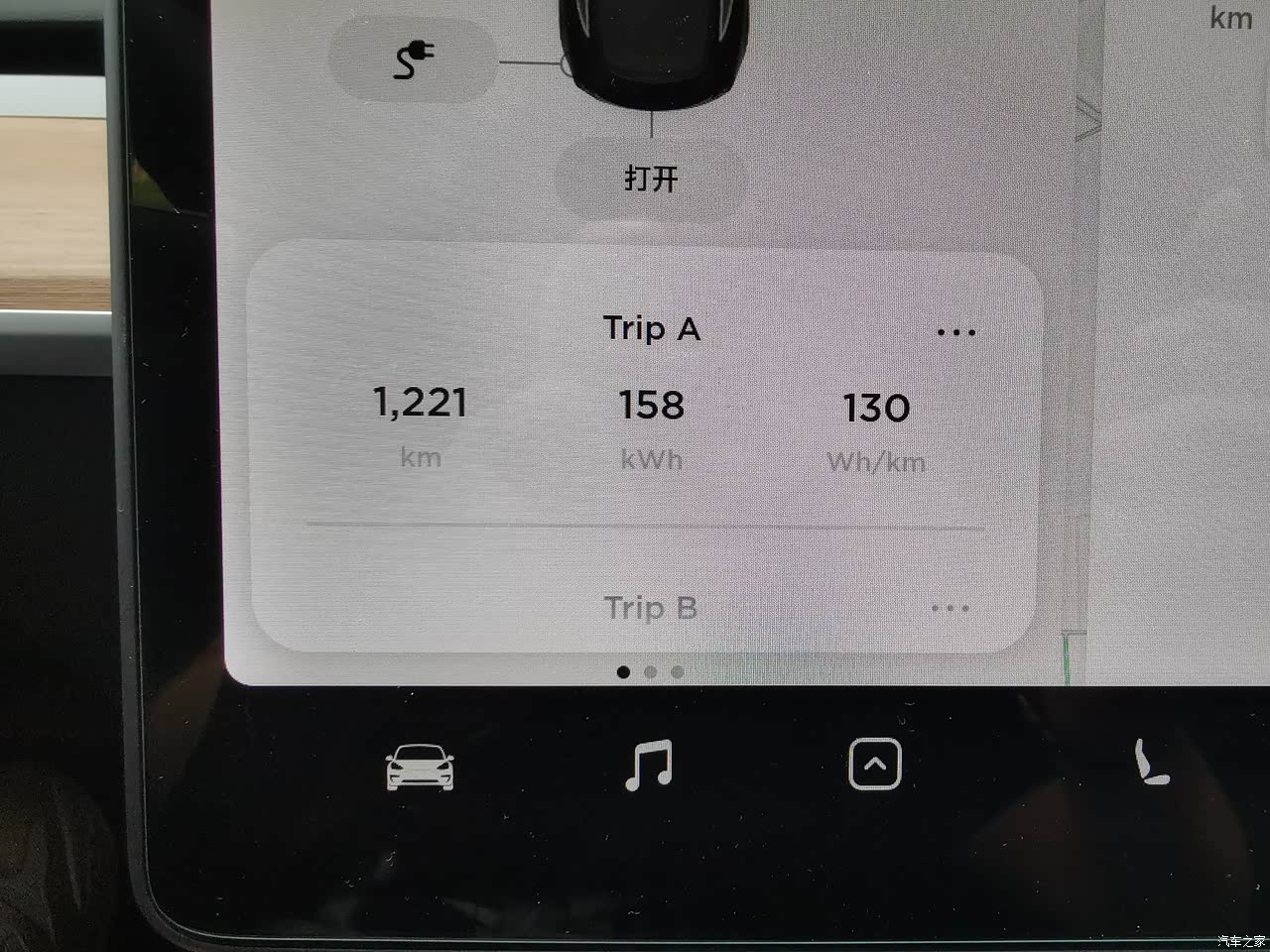
Task: Tap the 打开 trunk button
Action: (x=651, y=178)
